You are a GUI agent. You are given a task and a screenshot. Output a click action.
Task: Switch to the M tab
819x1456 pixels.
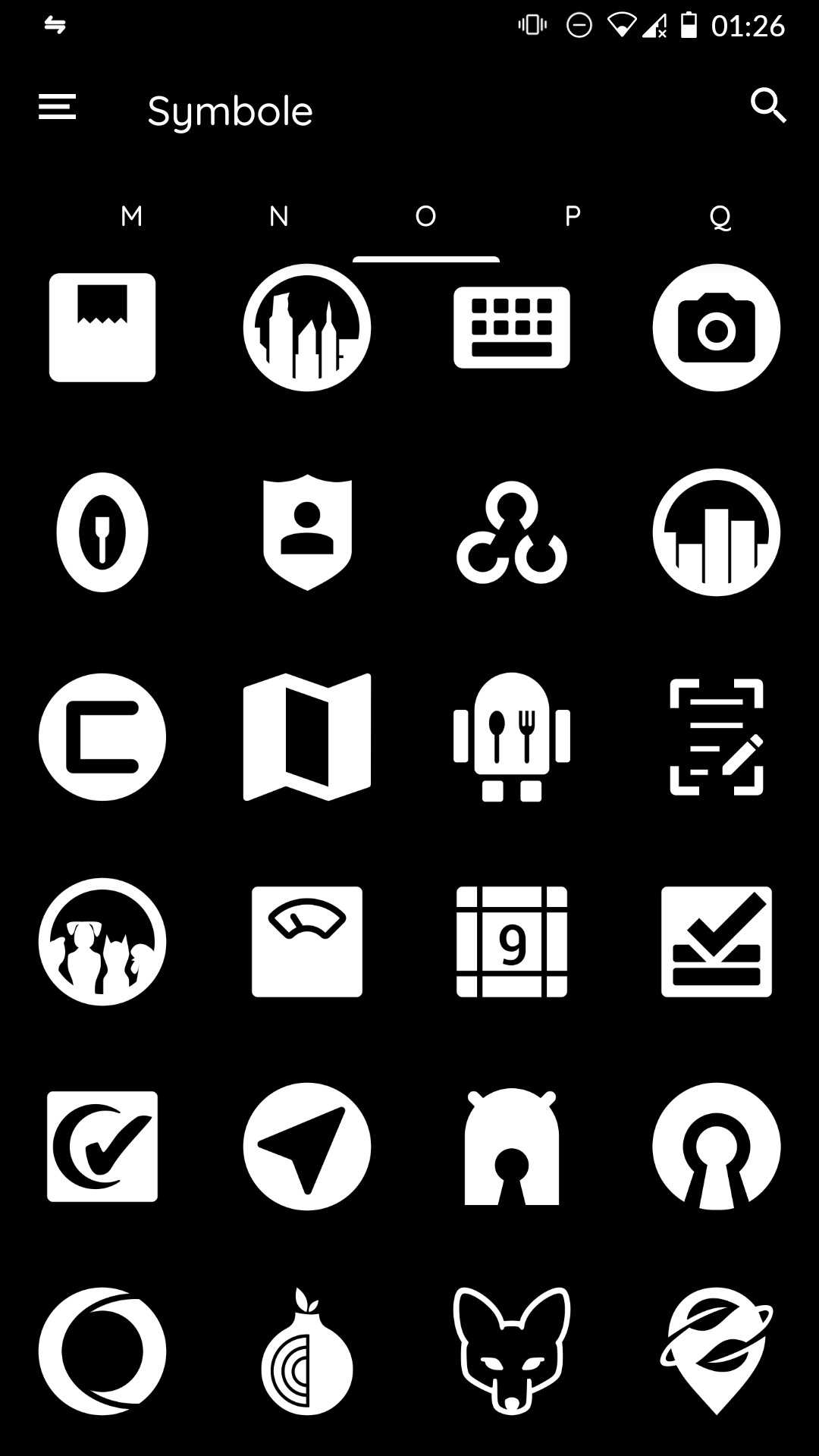coord(131,217)
